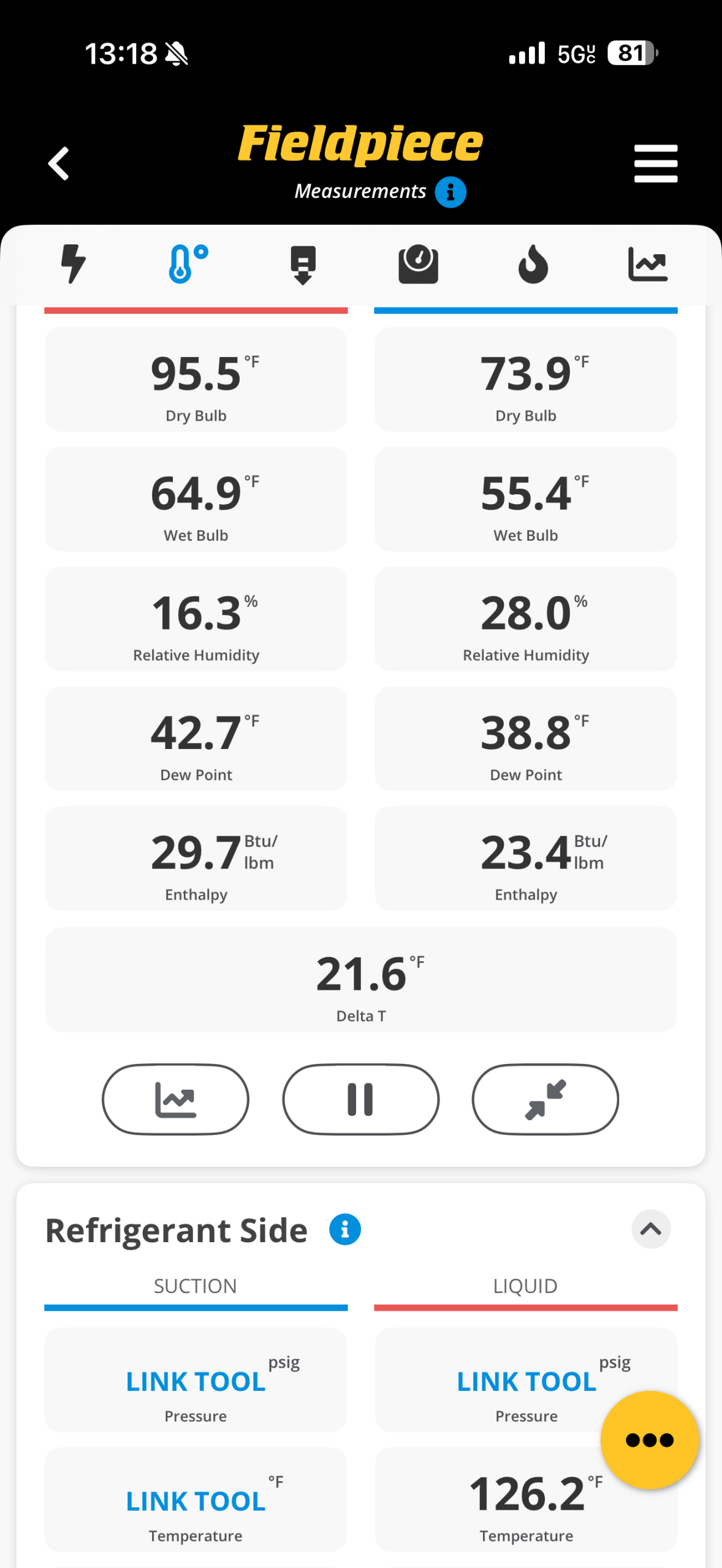Select the pressure gauge measurements icon
Viewport: 722px width, 1568px height.
(418, 265)
